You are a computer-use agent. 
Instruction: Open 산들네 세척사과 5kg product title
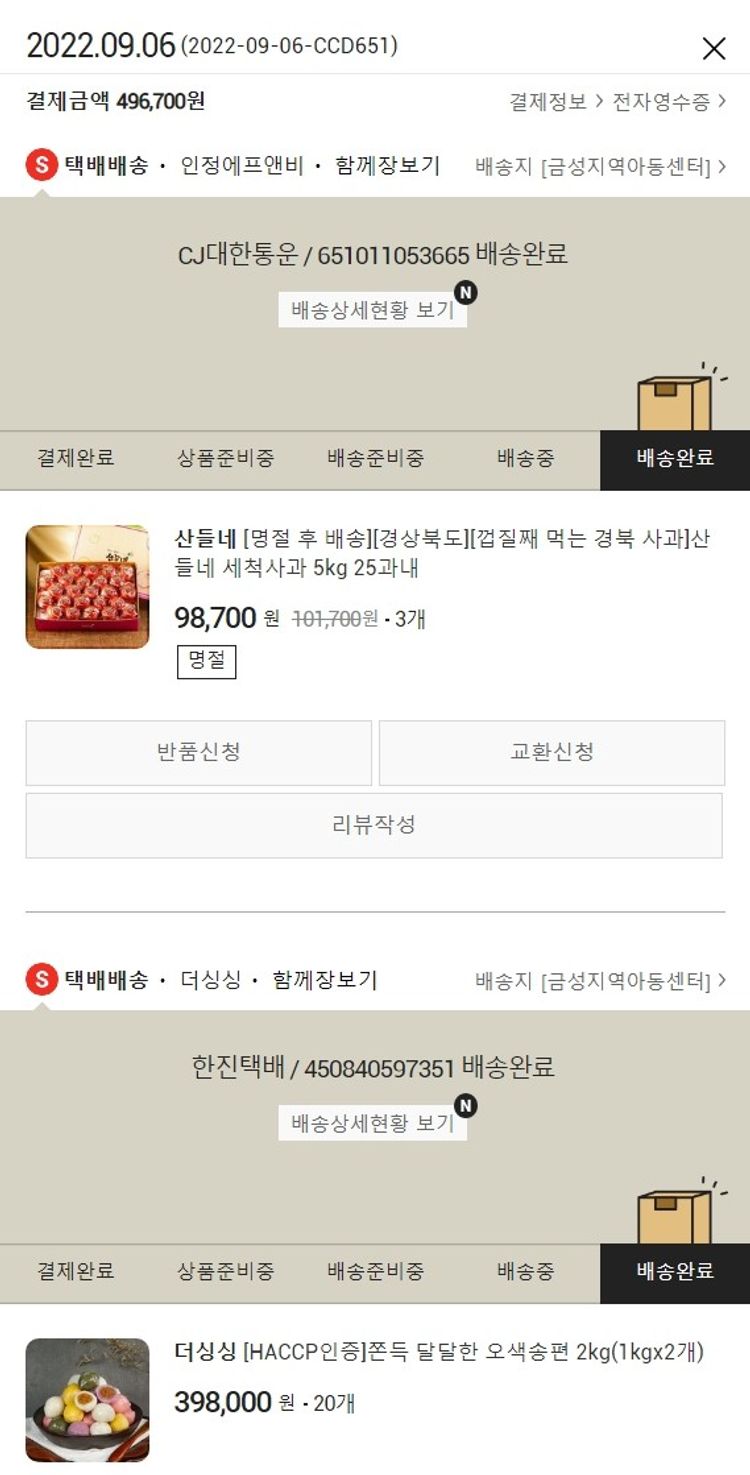[x=442, y=554]
